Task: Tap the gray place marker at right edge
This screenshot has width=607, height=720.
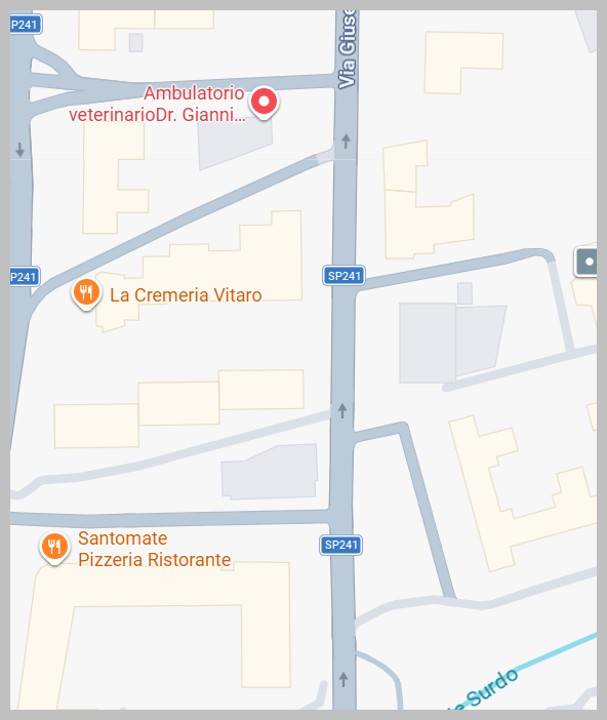Action: point(588,263)
